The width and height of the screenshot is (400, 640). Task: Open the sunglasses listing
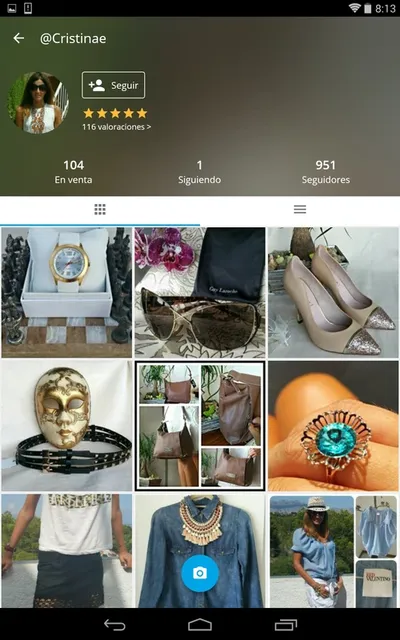pyautogui.click(x=200, y=293)
